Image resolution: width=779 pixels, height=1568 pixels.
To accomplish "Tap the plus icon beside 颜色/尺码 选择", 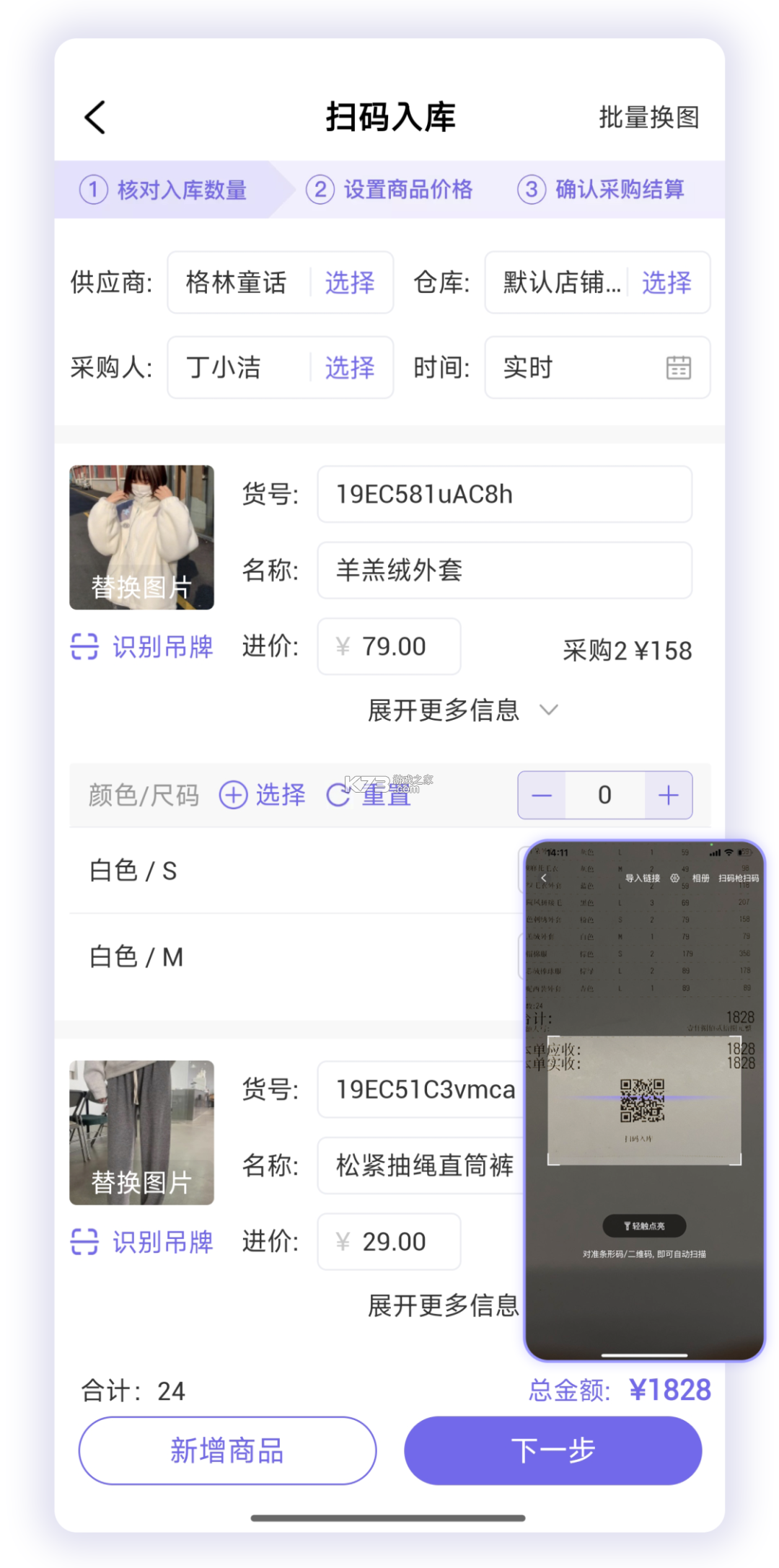I will tap(232, 795).
